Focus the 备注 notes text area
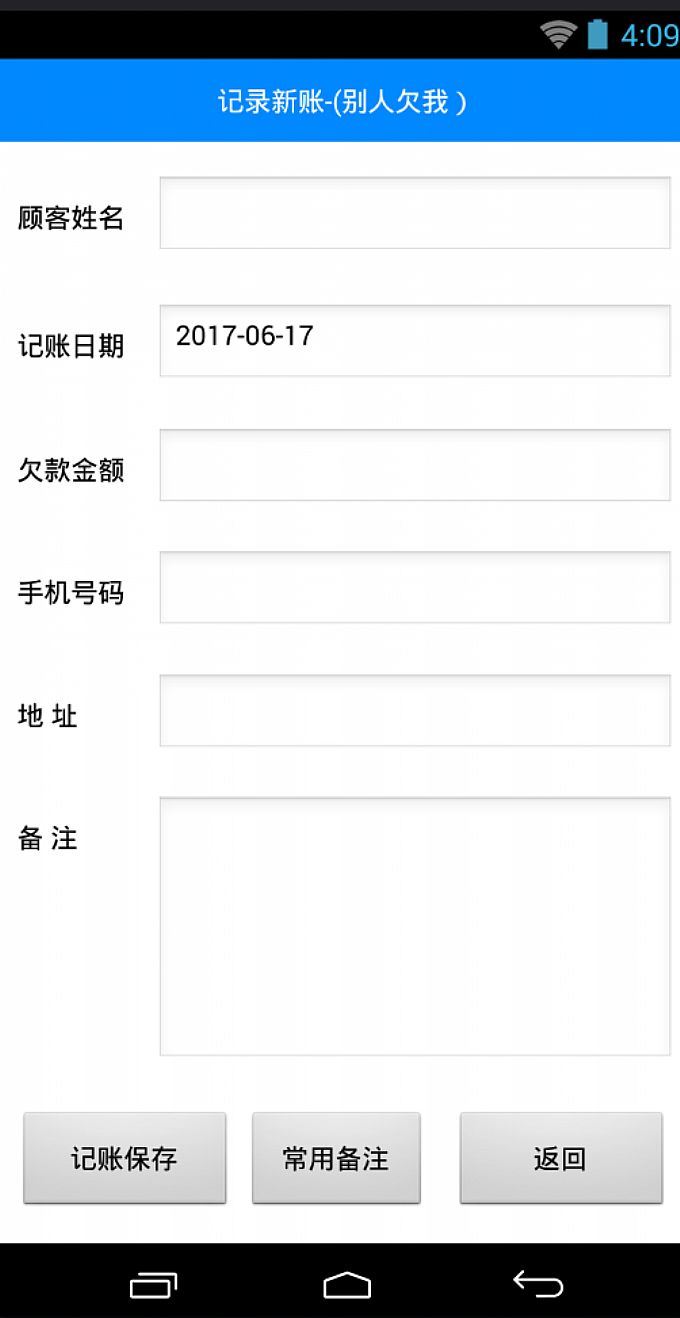The height and width of the screenshot is (1318, 680). coord(415,926)
